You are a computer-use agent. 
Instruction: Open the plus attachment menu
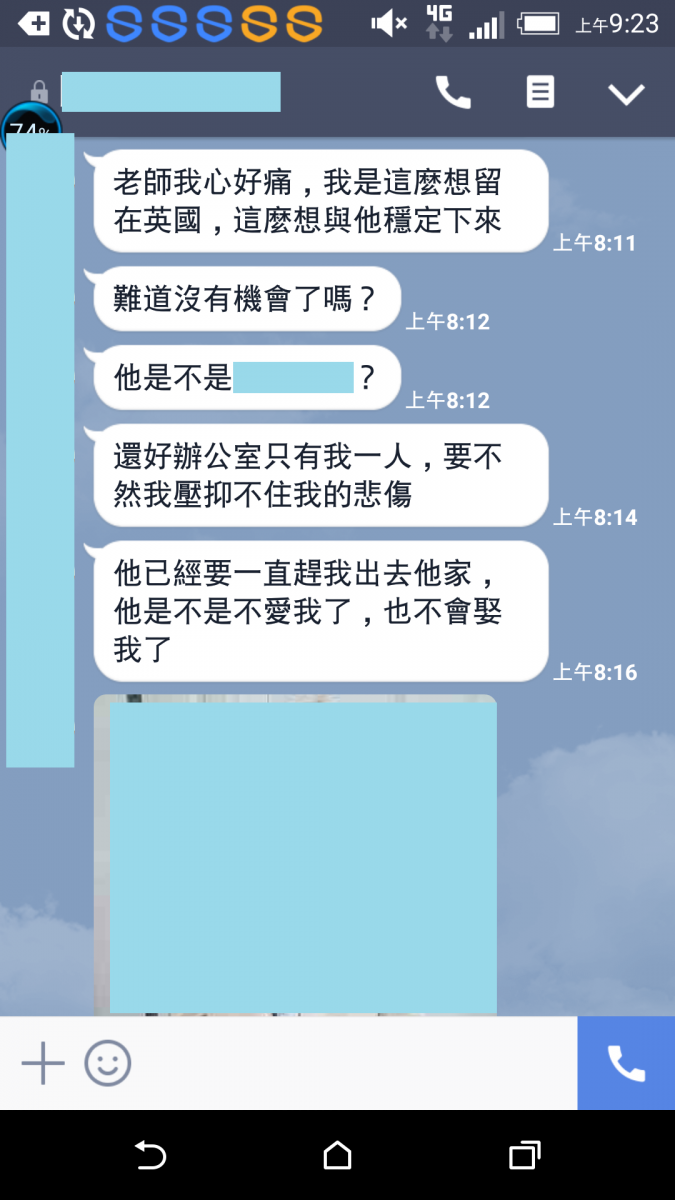[43, 1063]
